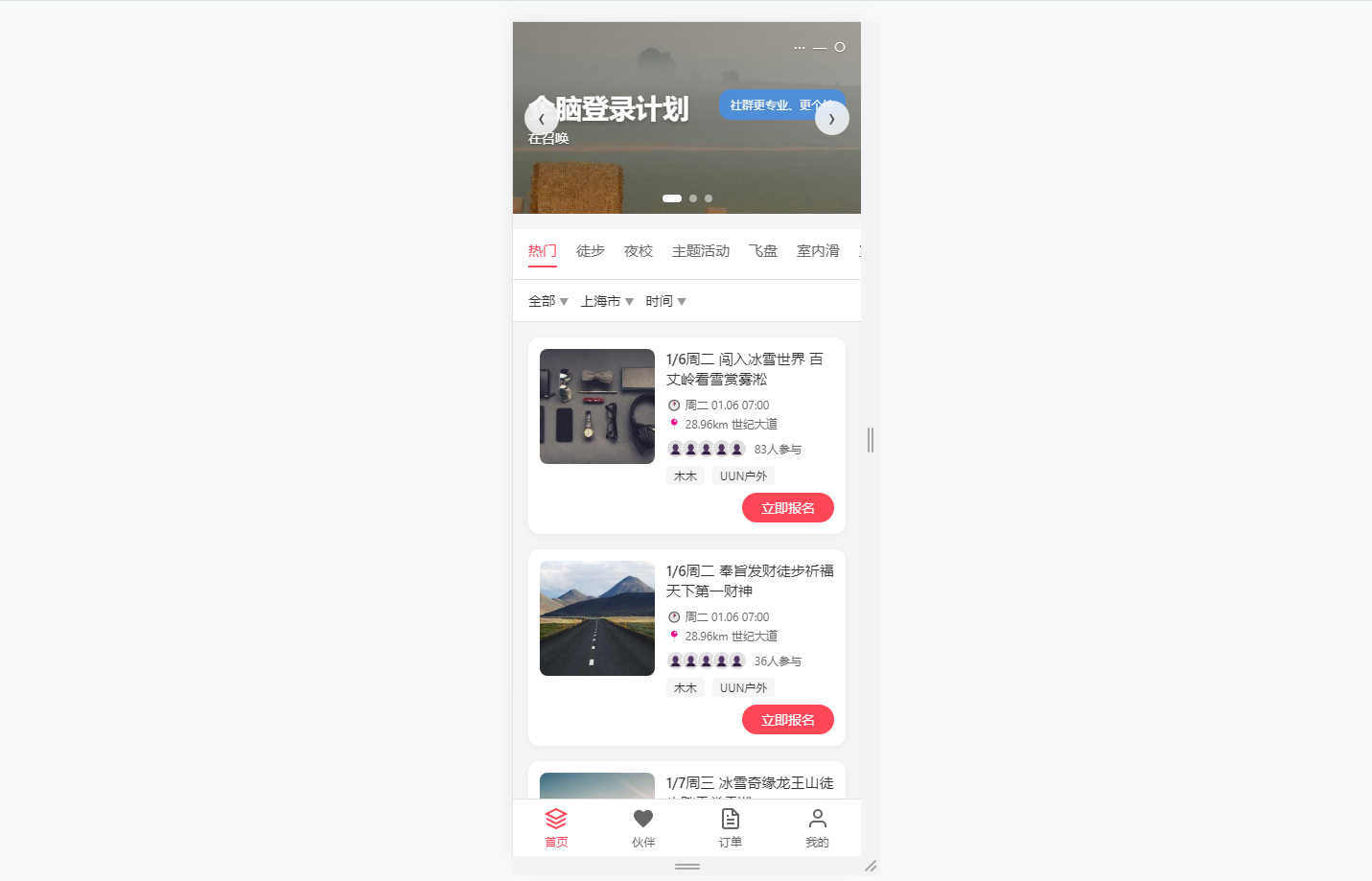Open the mini-program more options menu
The image size is (1372, 881).
(800, 47)
